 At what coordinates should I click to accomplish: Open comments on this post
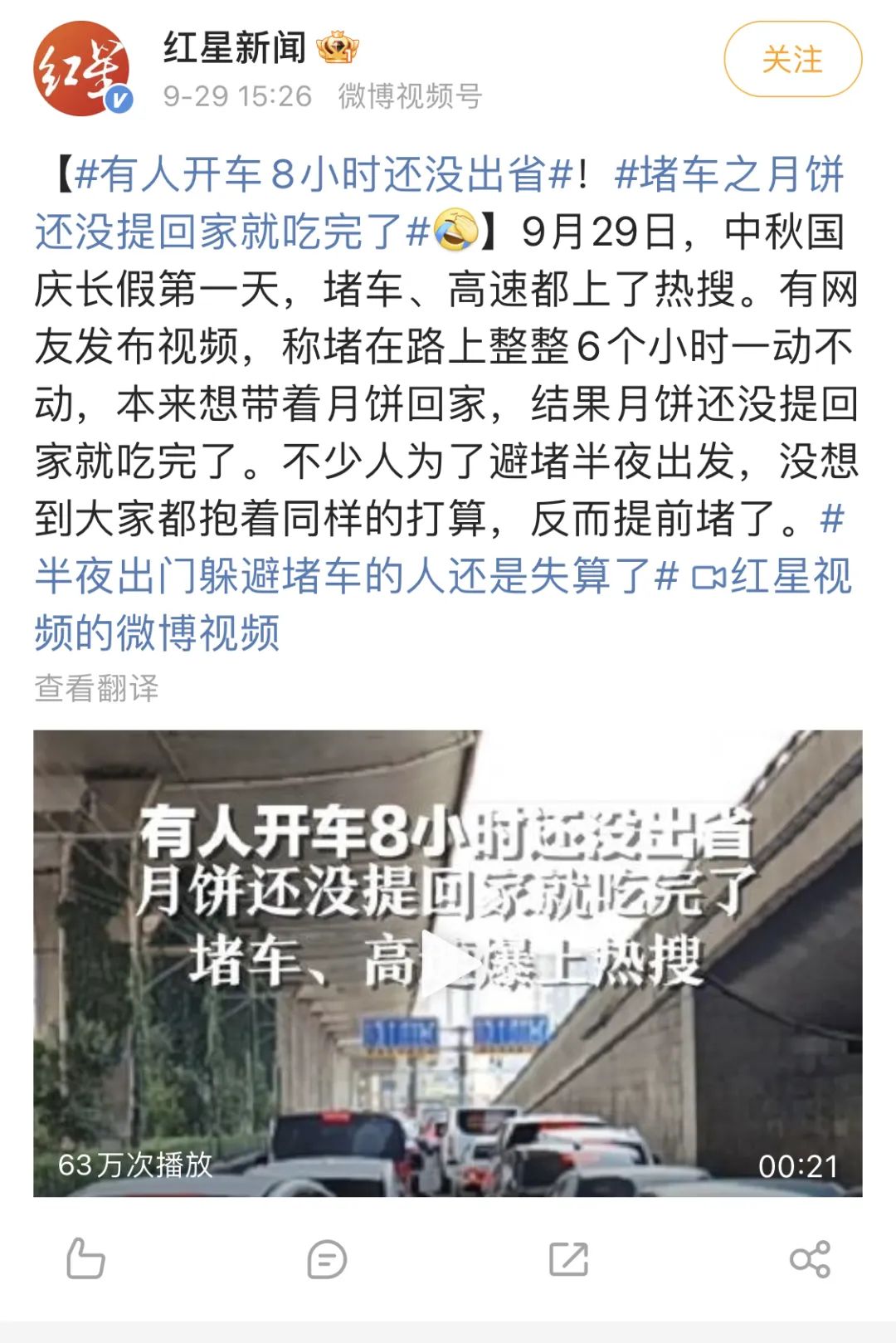tap(327, 1258)
